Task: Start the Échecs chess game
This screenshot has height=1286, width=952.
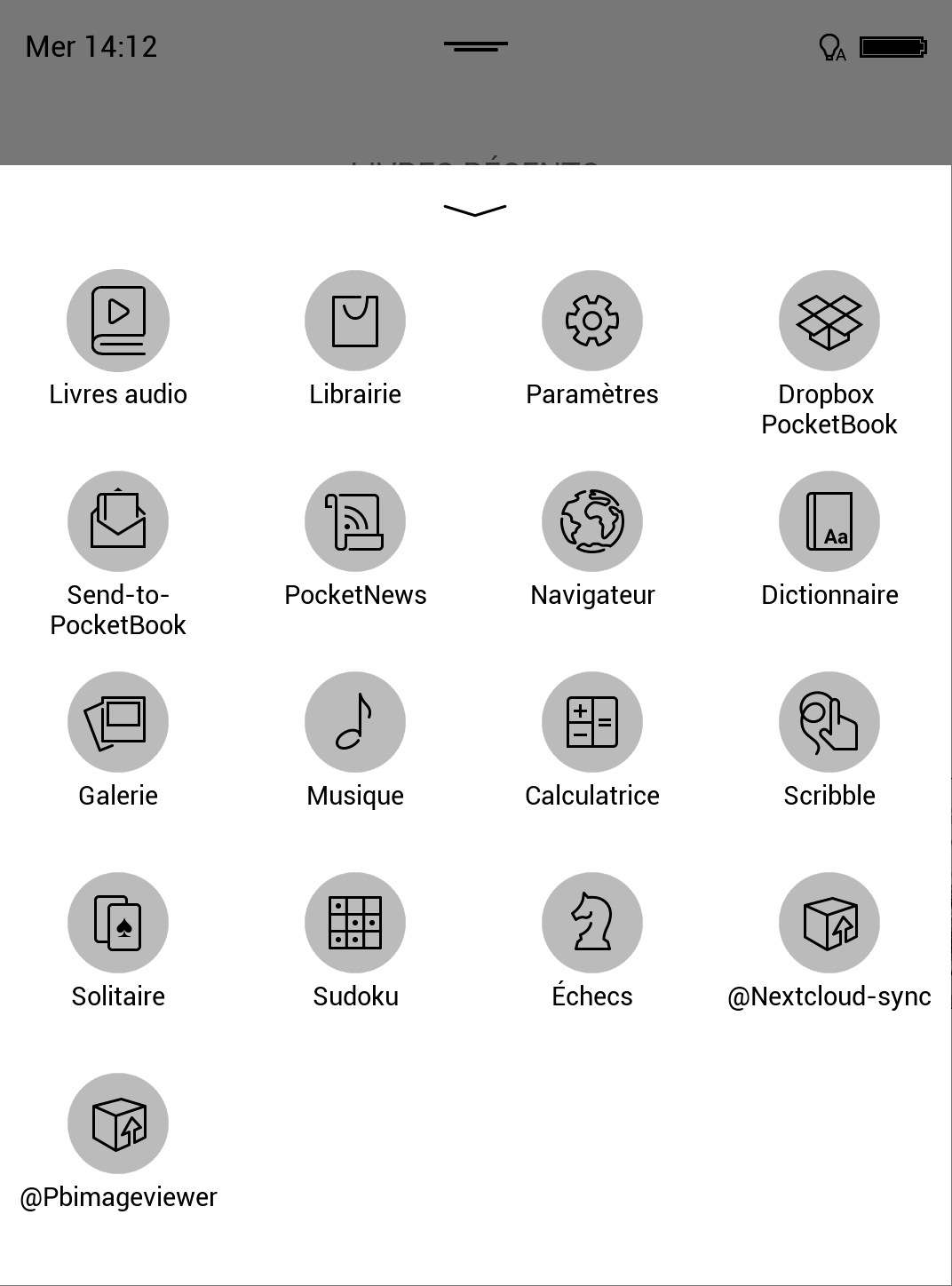Action: click(592, 923)
